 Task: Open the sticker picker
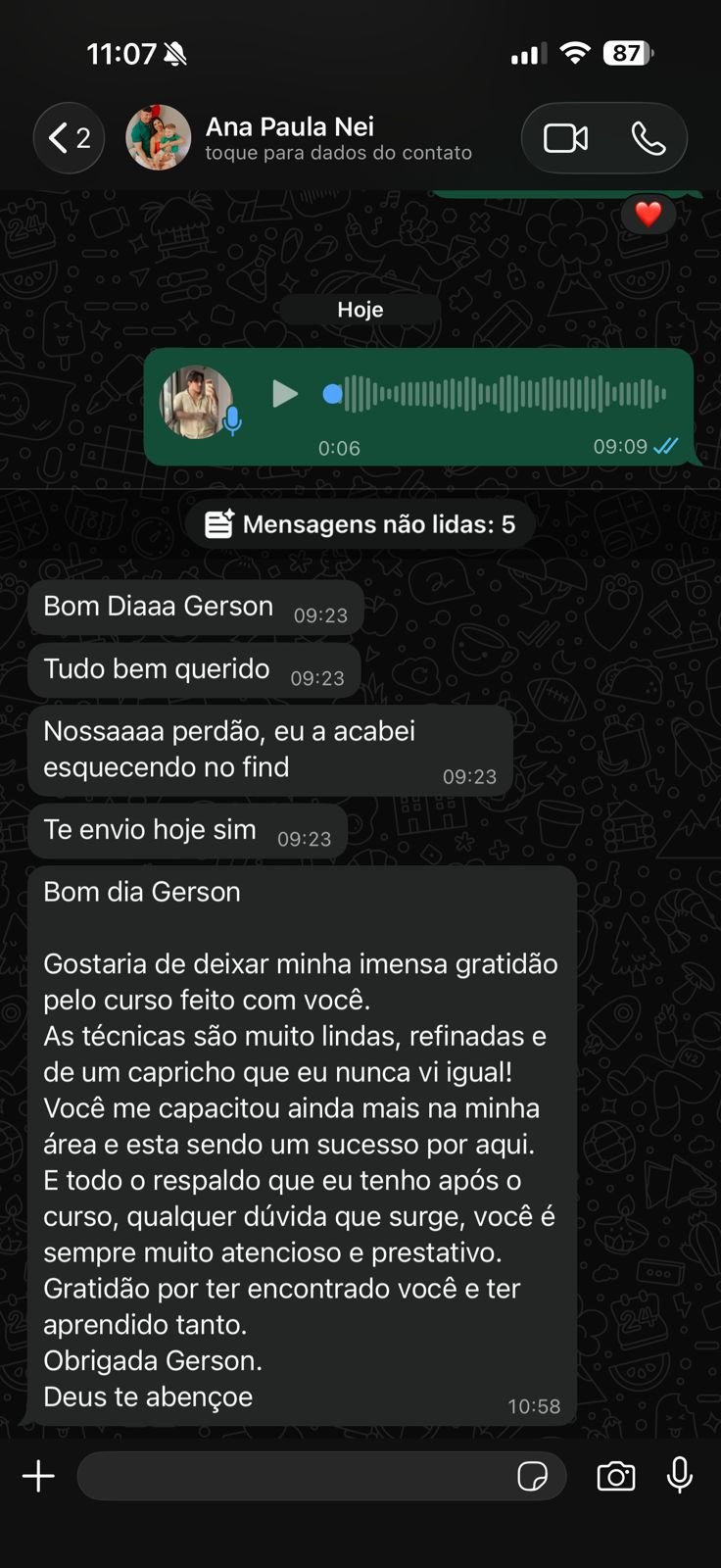pyautogui.click(x=532, y=1476)
